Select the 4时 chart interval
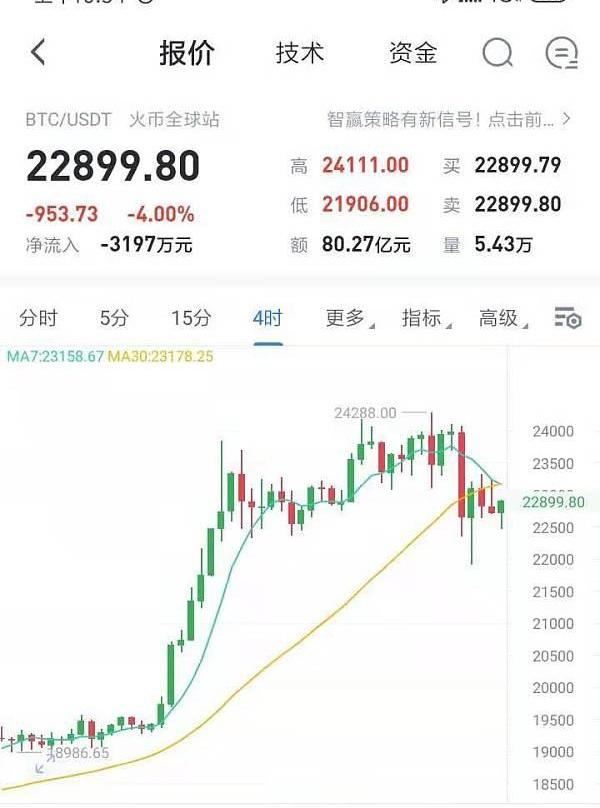This screenshot has height=808, width=600. 267,319
